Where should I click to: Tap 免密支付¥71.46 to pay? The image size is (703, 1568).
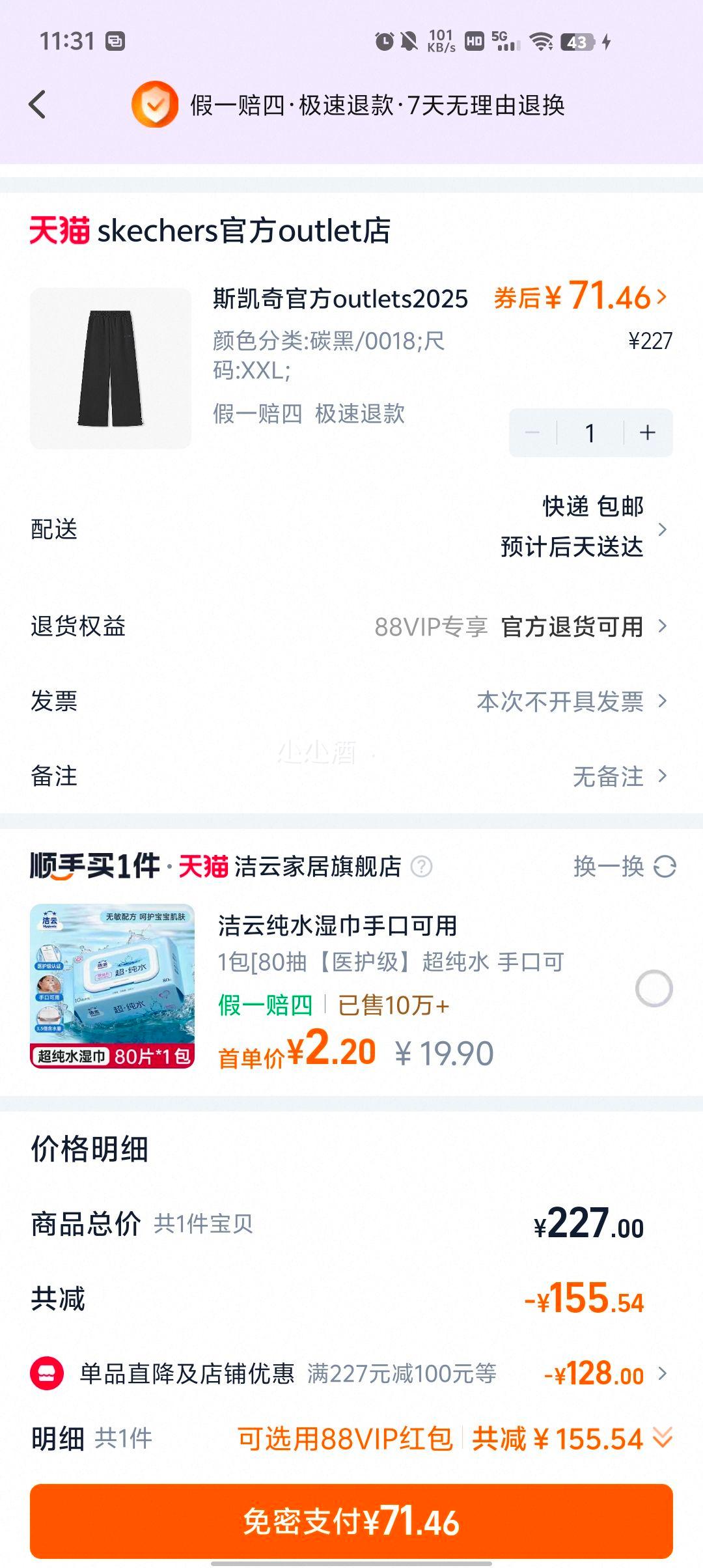(351, 1521)
